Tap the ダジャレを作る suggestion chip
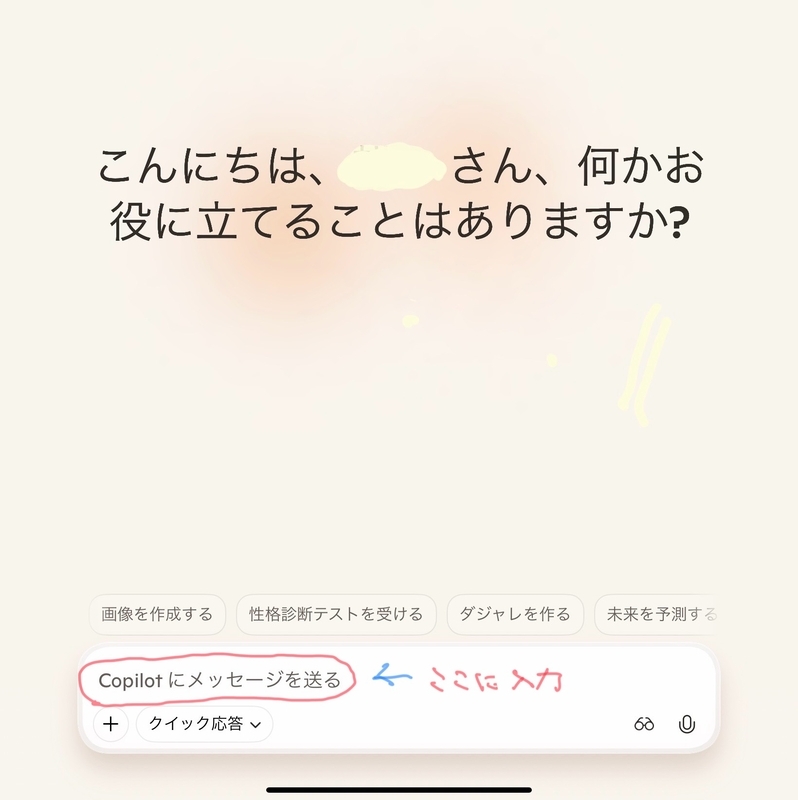The height and width of the screenshot is (800, 798). tap(515, 614)
